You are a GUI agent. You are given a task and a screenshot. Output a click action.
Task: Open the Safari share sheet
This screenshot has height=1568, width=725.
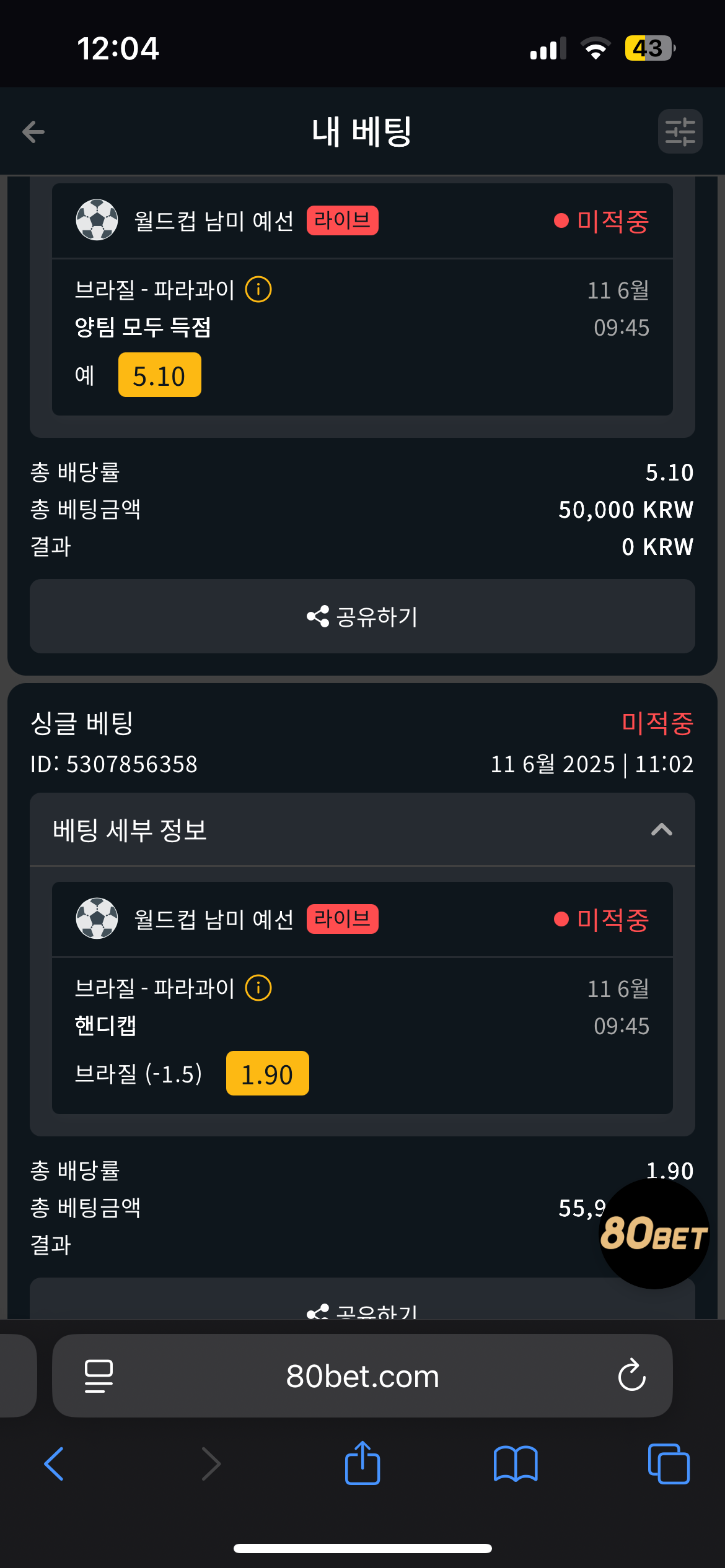[362, 1463]
